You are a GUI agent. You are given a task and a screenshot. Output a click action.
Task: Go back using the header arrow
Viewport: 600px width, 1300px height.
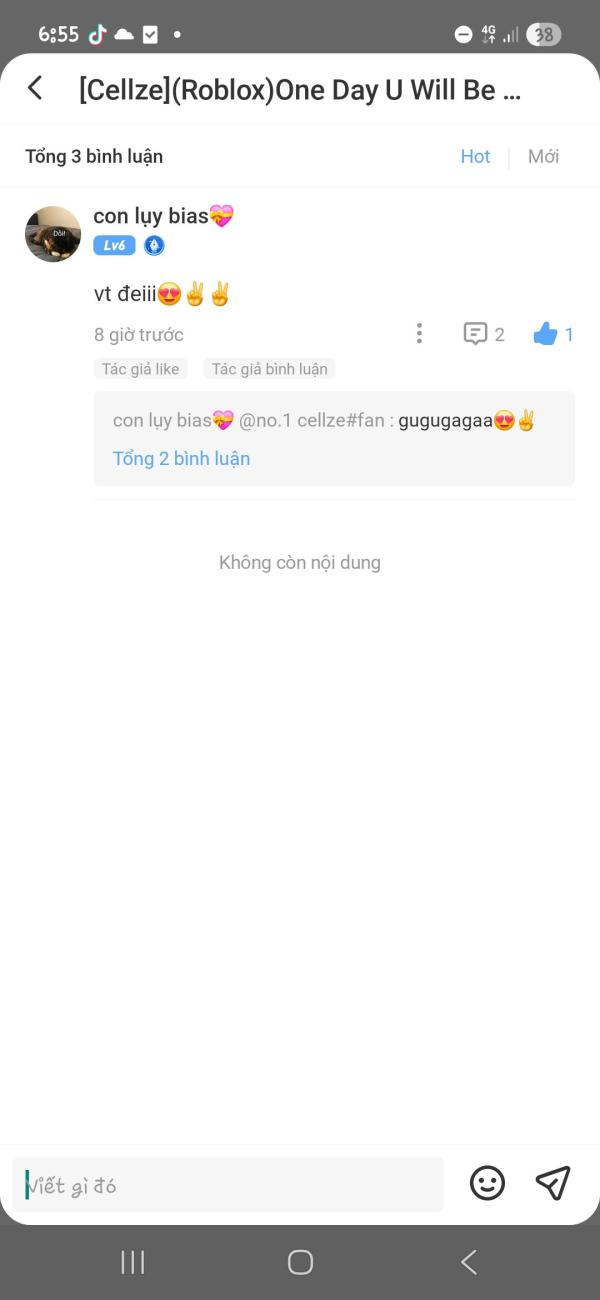[x=35, y=88]
